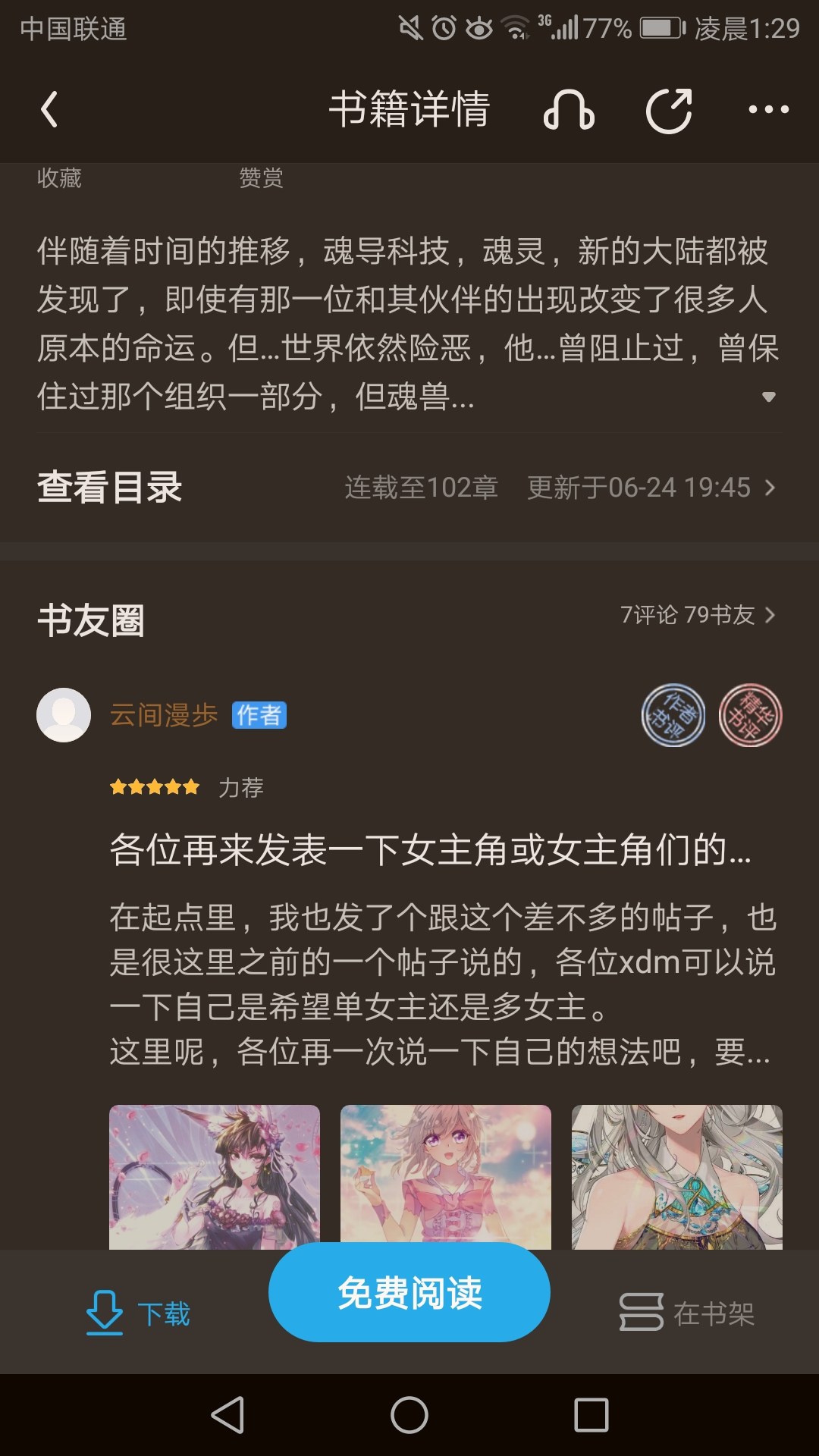View the third post image with silver-haired girl

click(x=676, y=1176)
